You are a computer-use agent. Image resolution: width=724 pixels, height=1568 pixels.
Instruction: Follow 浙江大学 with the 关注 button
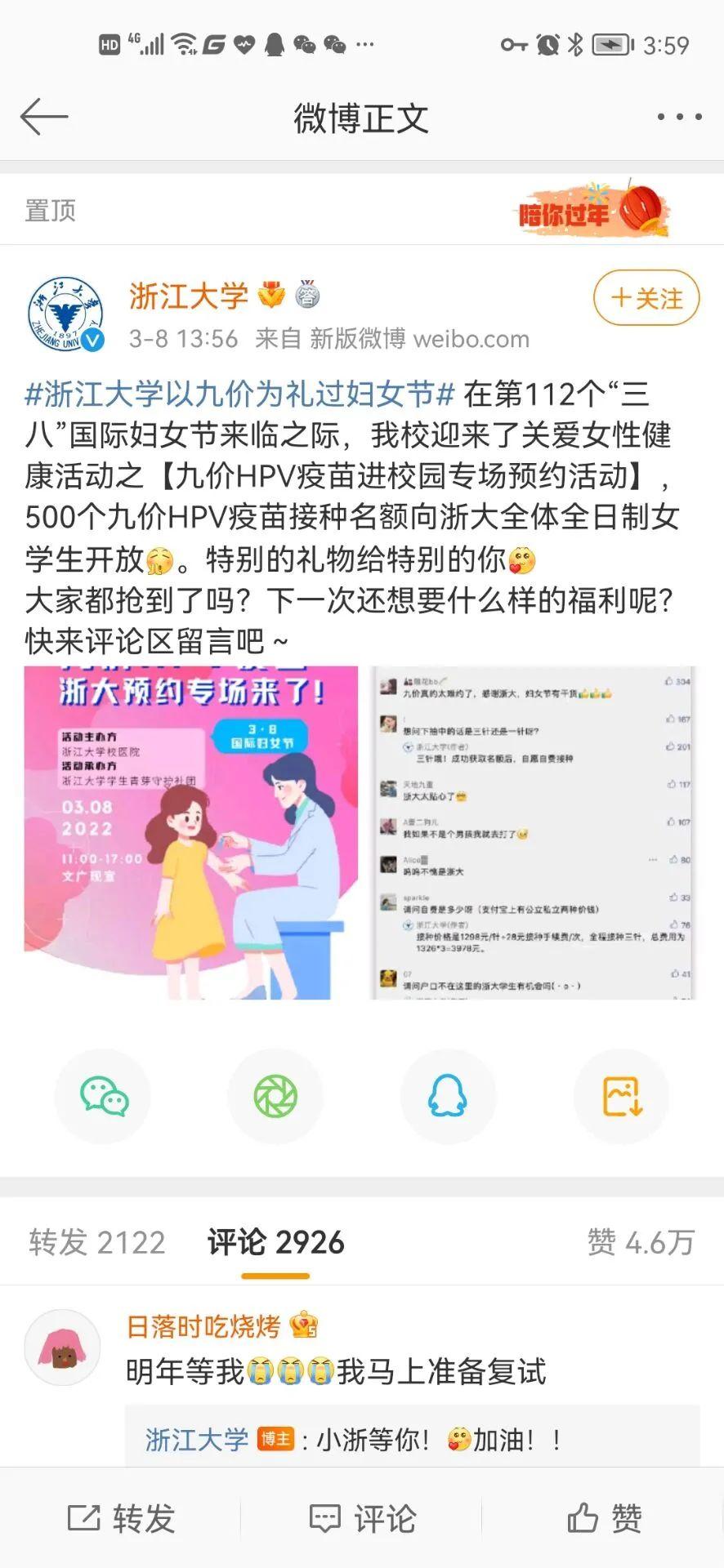coord(646,298)
